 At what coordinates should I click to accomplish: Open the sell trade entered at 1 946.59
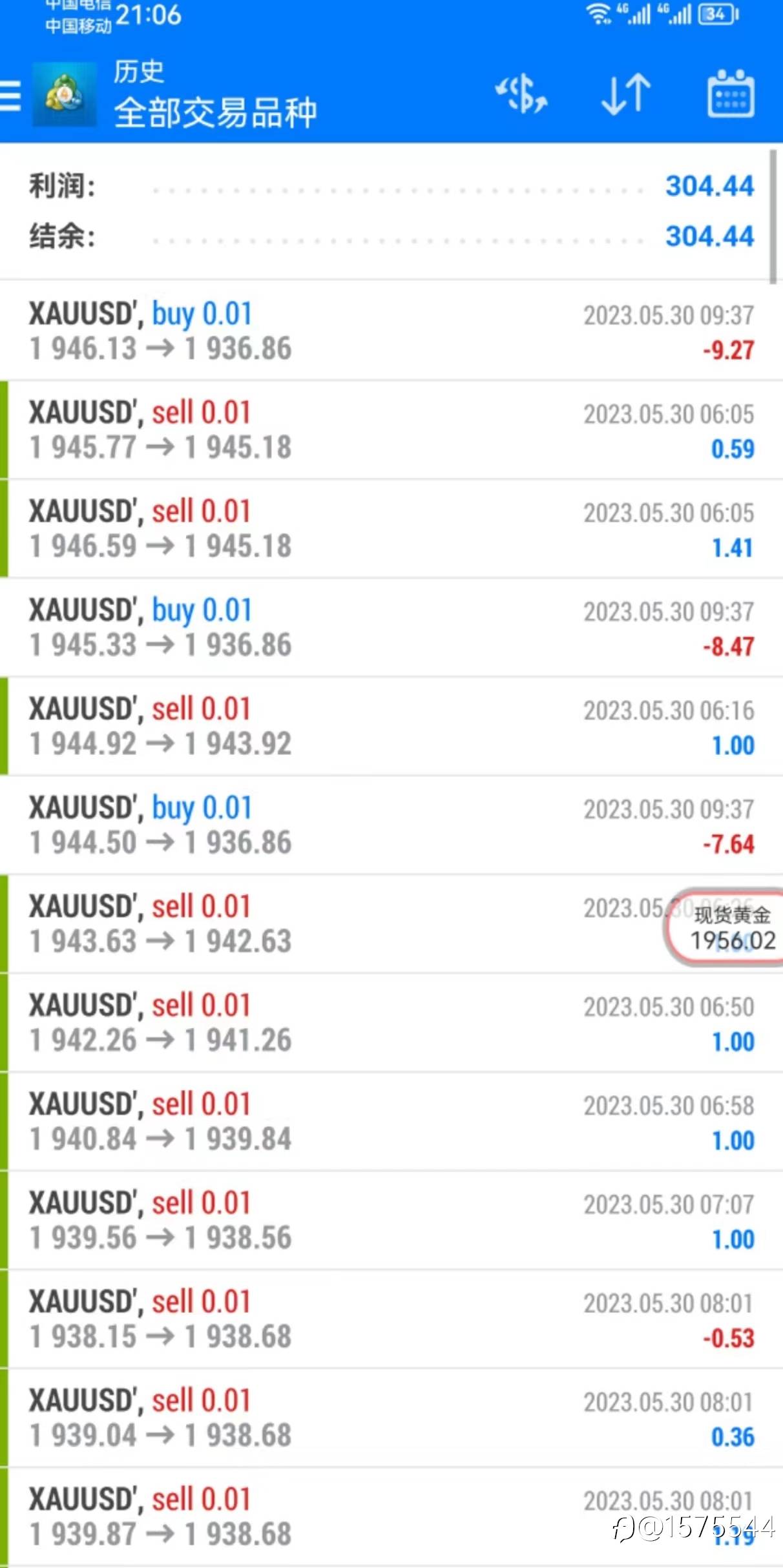tap(391, 528)
